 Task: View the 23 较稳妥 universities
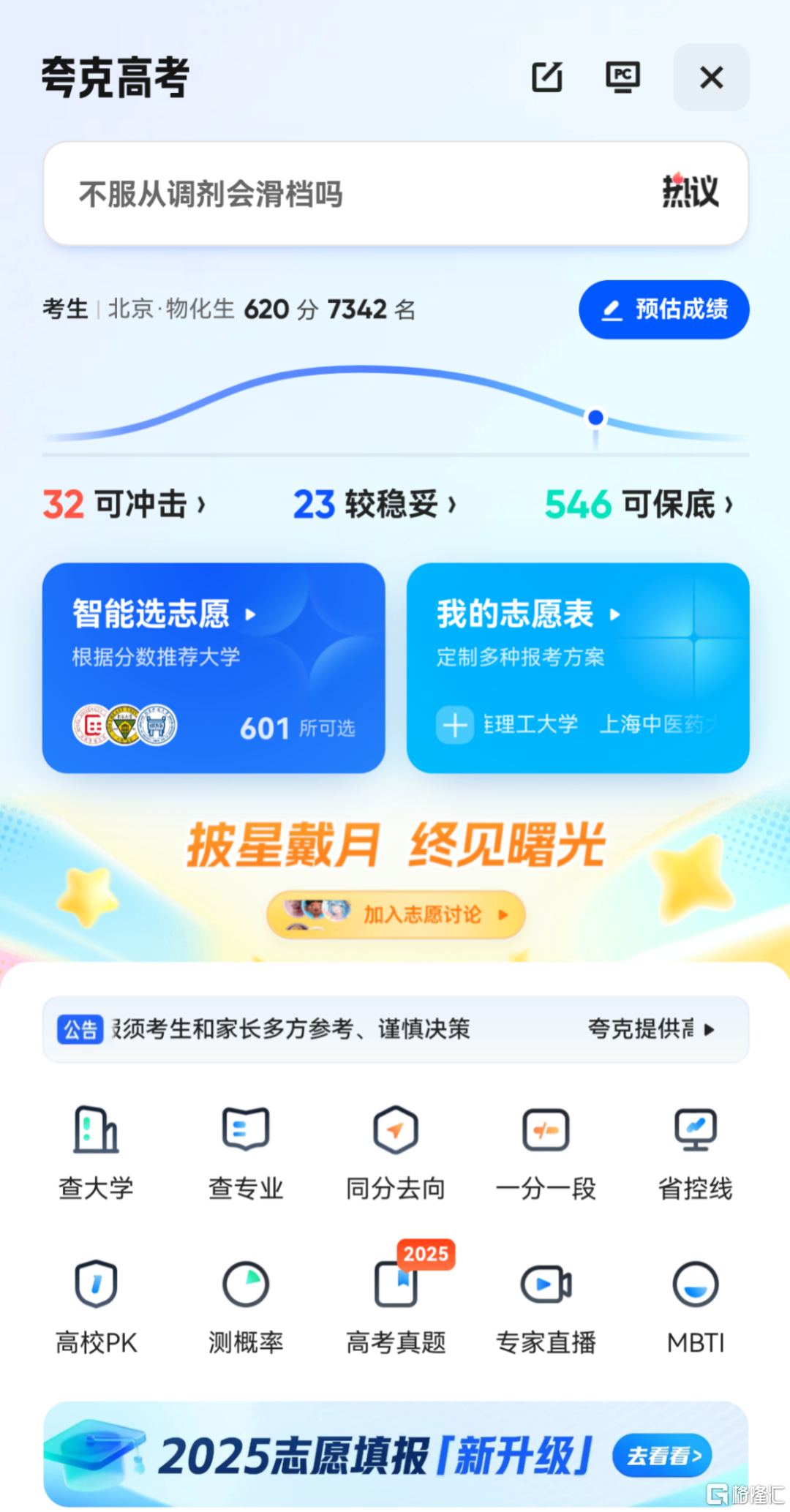[x=375, y=504]
